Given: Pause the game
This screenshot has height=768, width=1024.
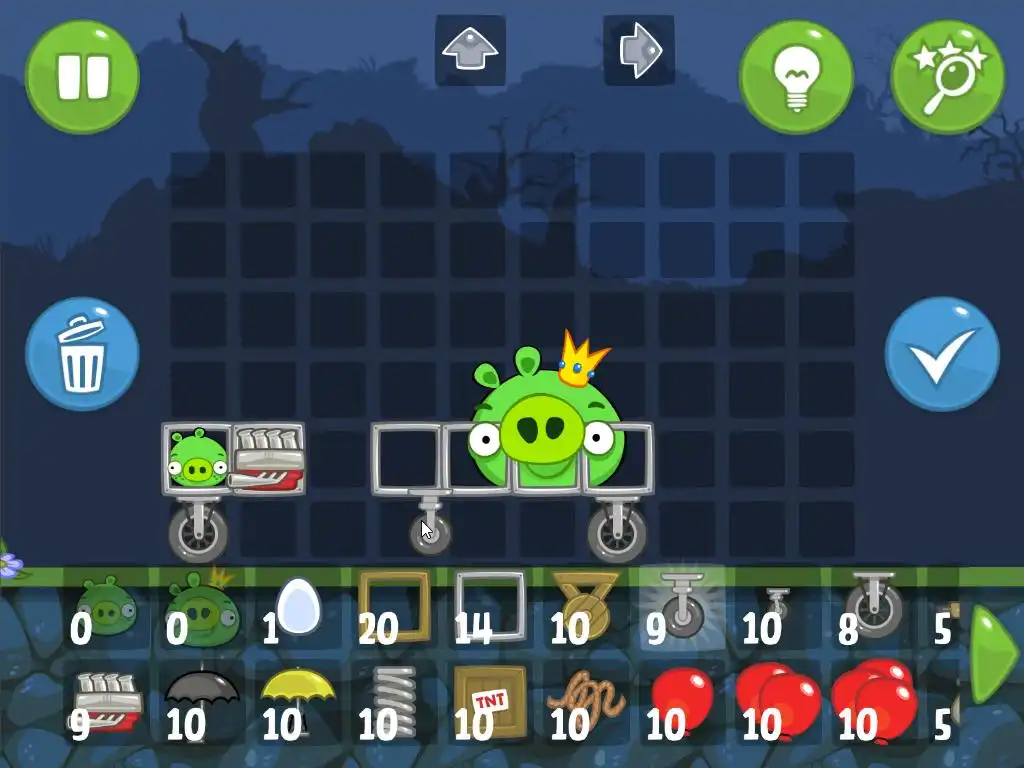Looking at the screenshot, I should (x=82, y=76).
